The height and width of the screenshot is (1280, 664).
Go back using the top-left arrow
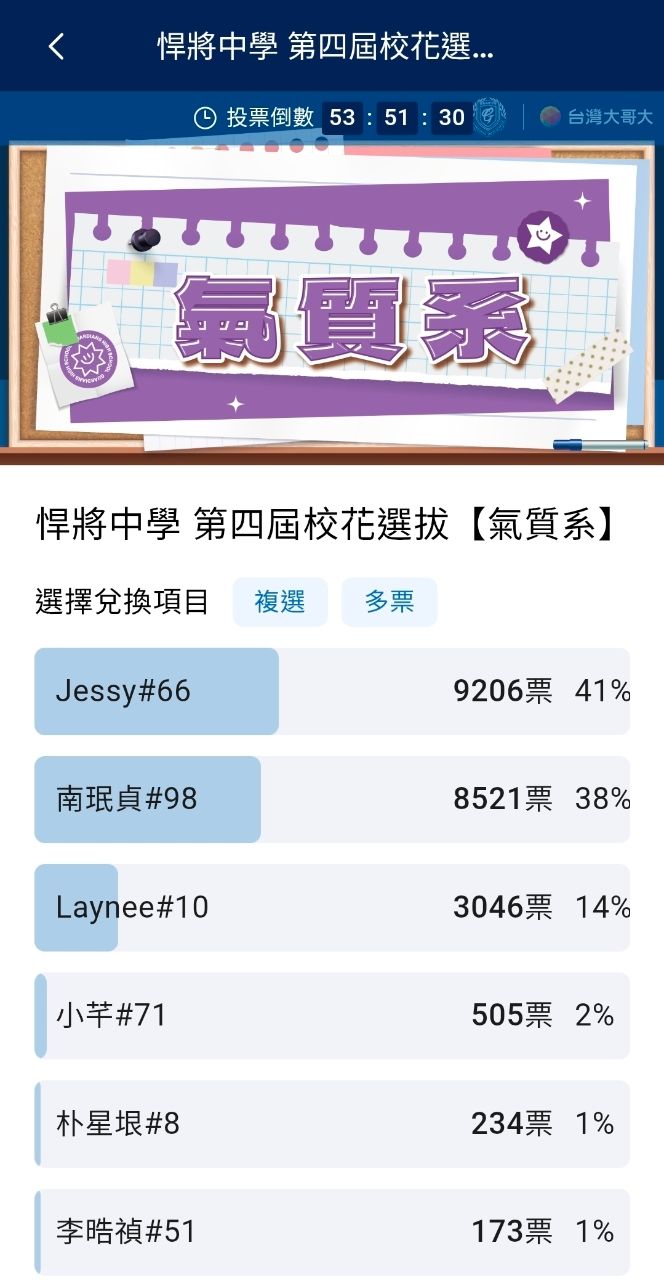56,46
